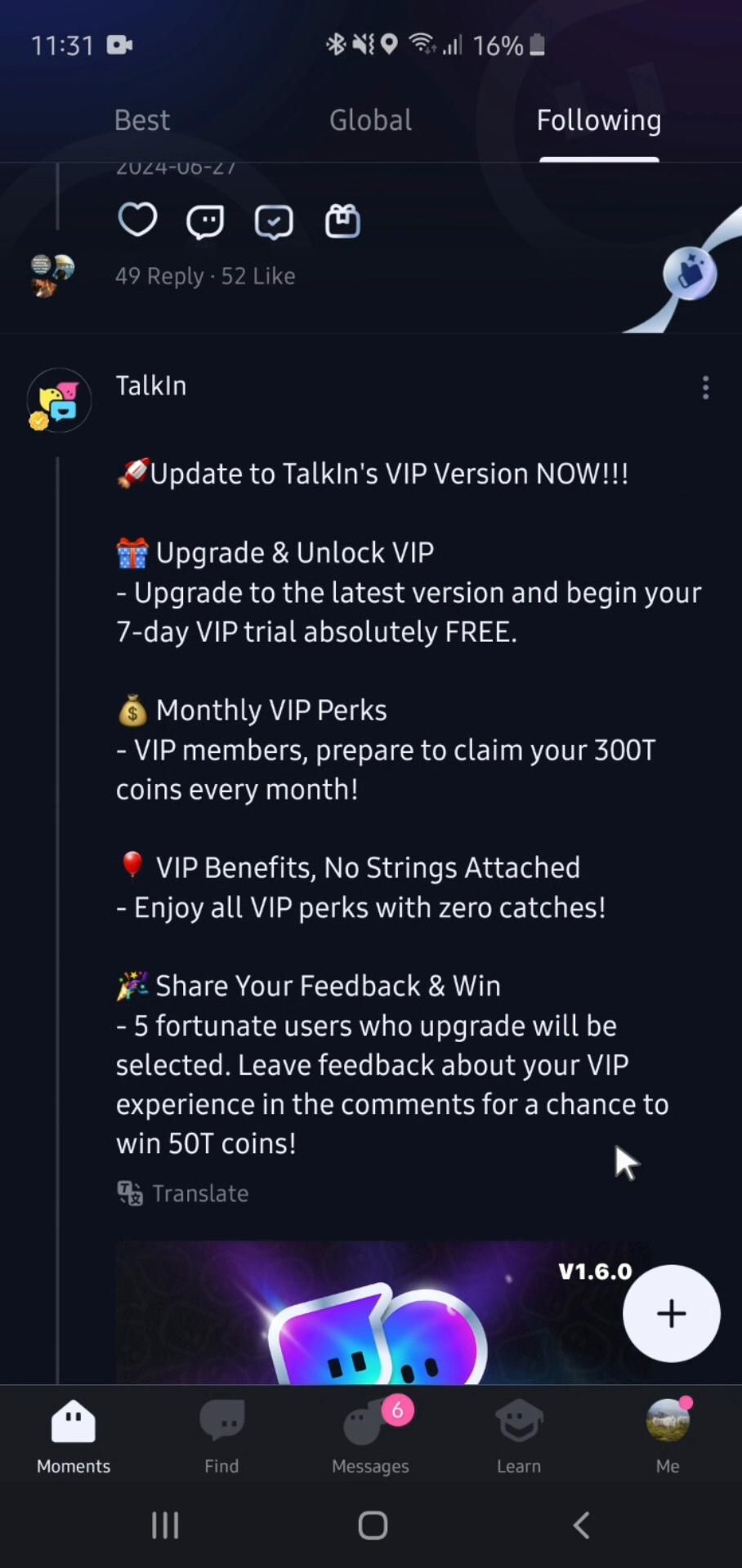Create a new moment with plus button
This screenshot has width=742, height=1568.
click(671, 1313)
